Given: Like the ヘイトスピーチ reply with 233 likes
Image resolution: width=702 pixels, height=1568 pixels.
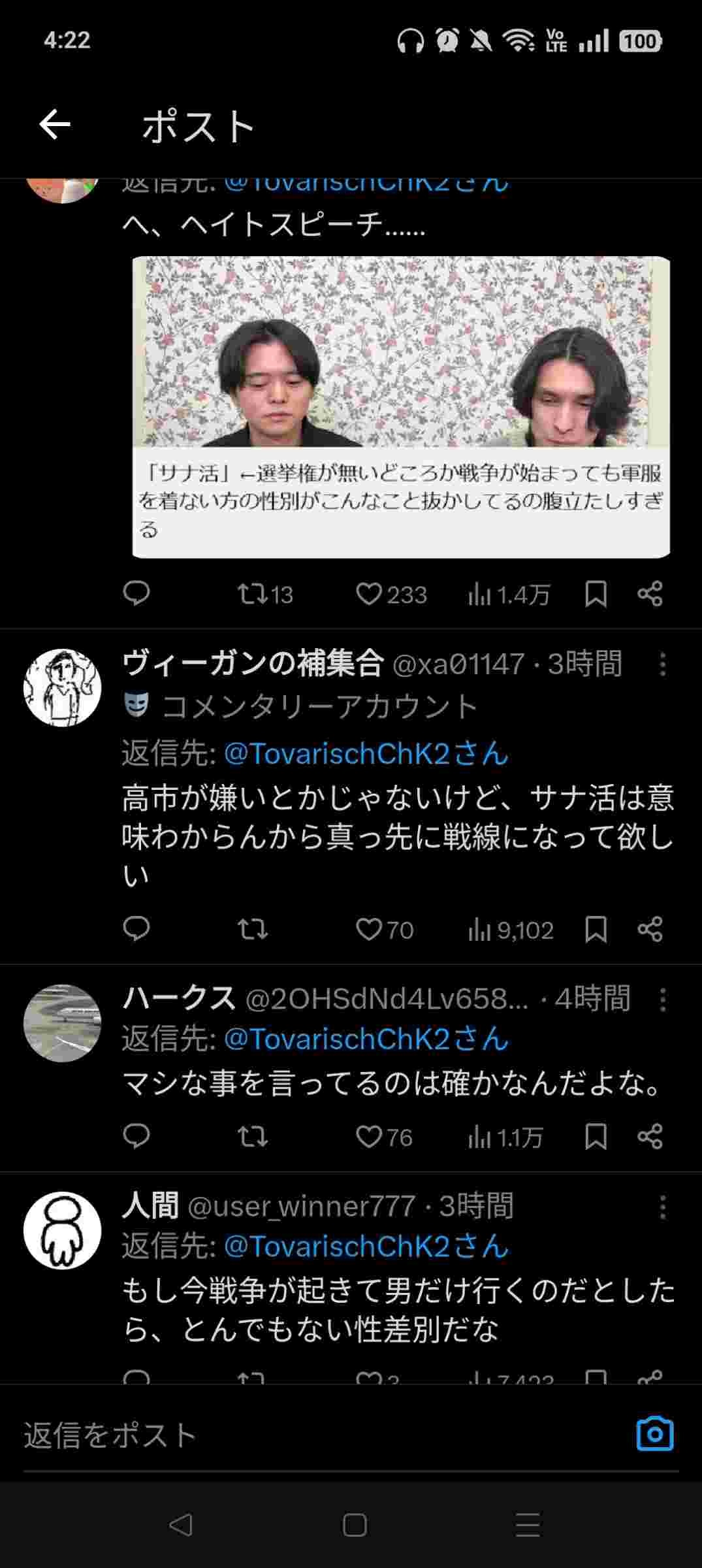Looking at the screenshot, I should (369, 594).
